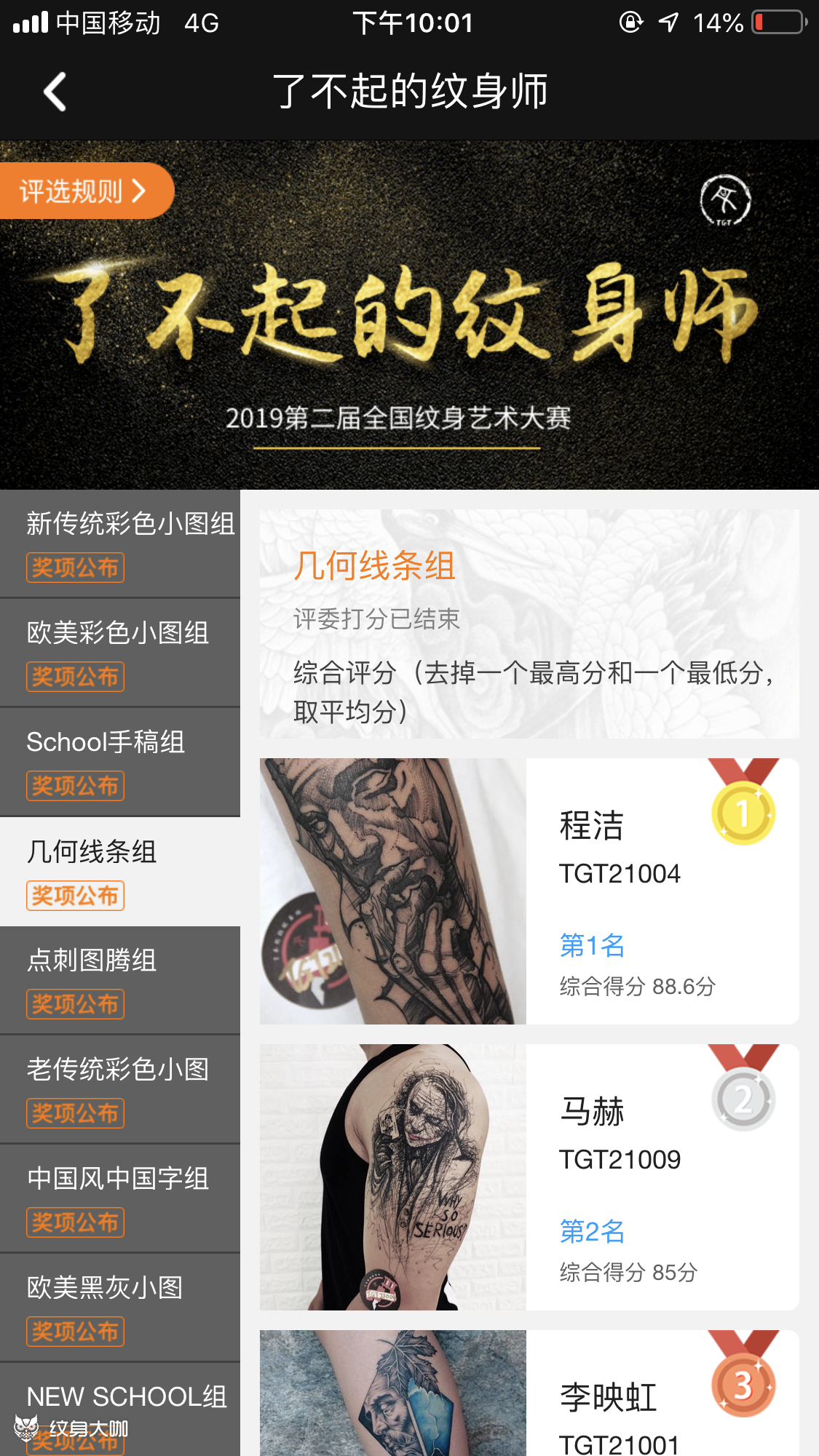Select the 中国风中国字组 category
Screen dimensions: 819x1456
(x=120, y=1198)
